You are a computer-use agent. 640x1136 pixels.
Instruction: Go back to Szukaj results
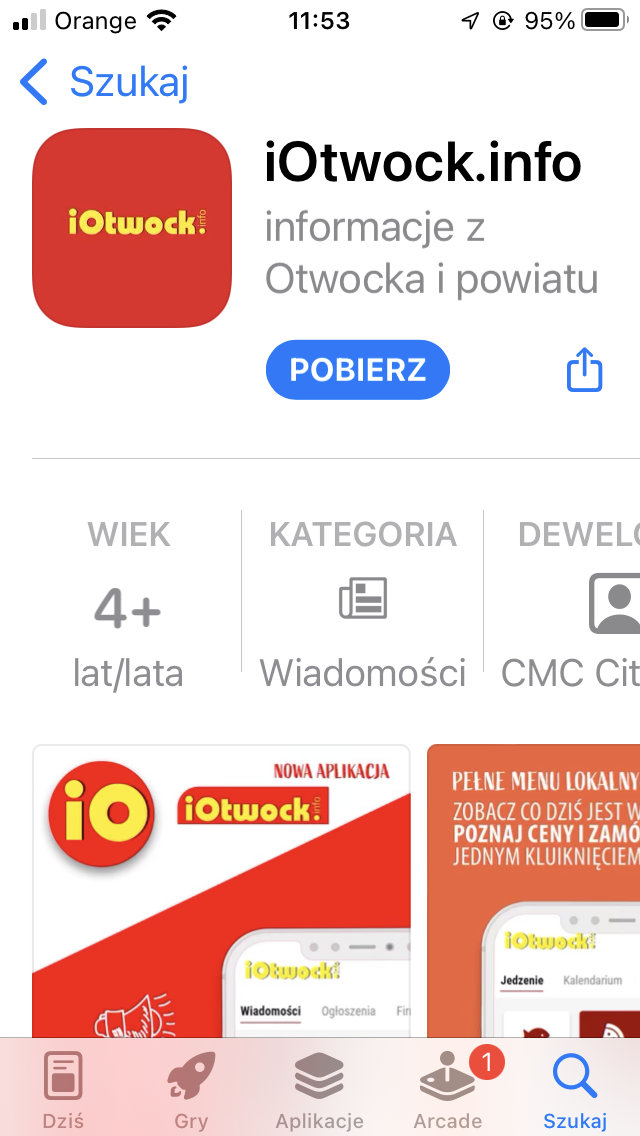104,82
